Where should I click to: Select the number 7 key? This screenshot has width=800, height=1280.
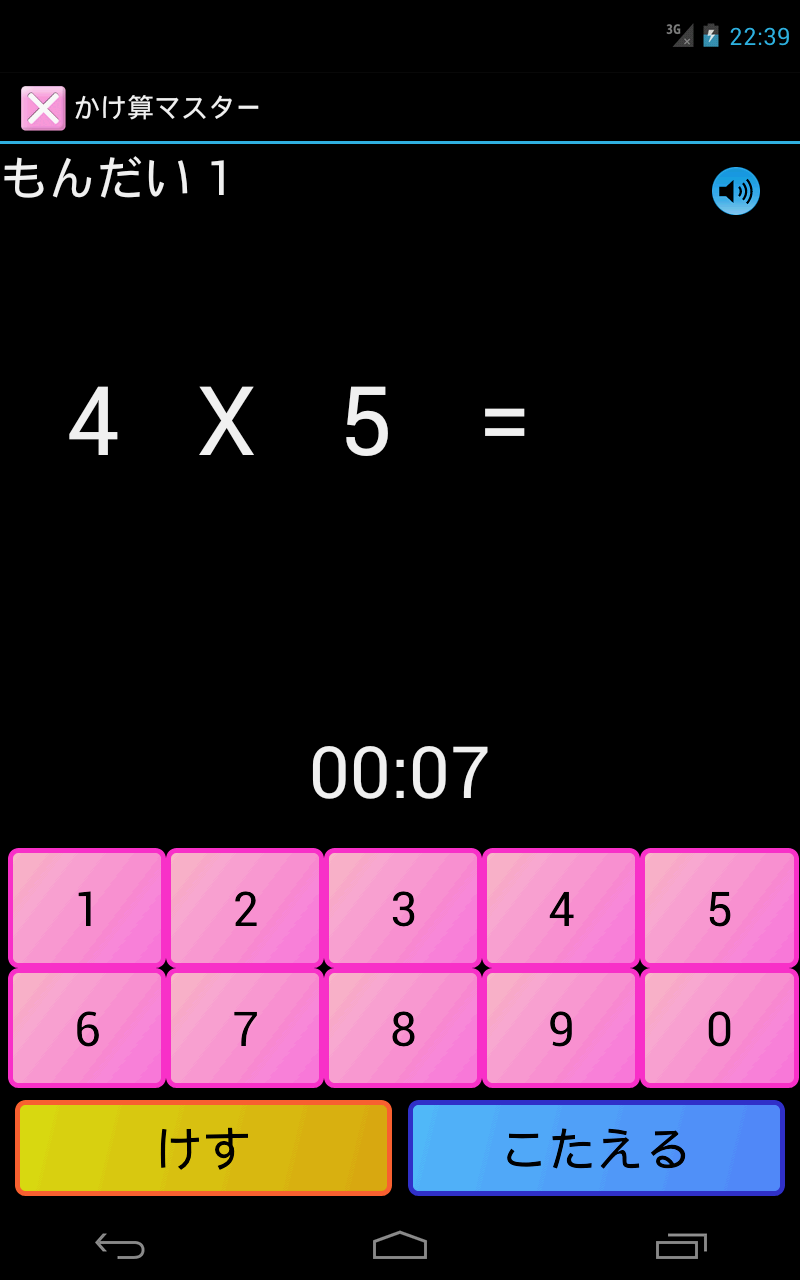(245, 1028)
